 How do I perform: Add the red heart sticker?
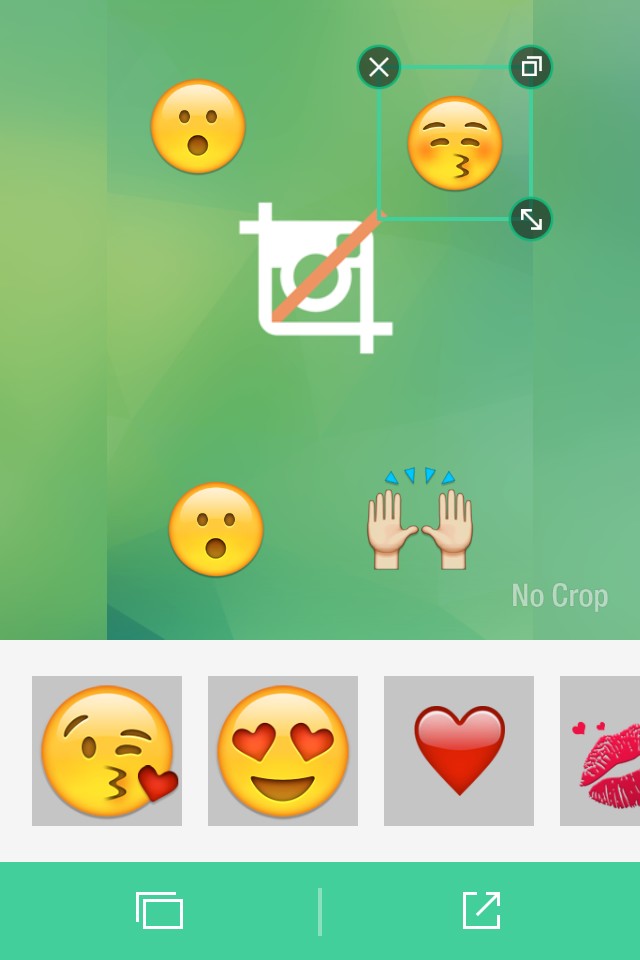click(x=459, y=751)
